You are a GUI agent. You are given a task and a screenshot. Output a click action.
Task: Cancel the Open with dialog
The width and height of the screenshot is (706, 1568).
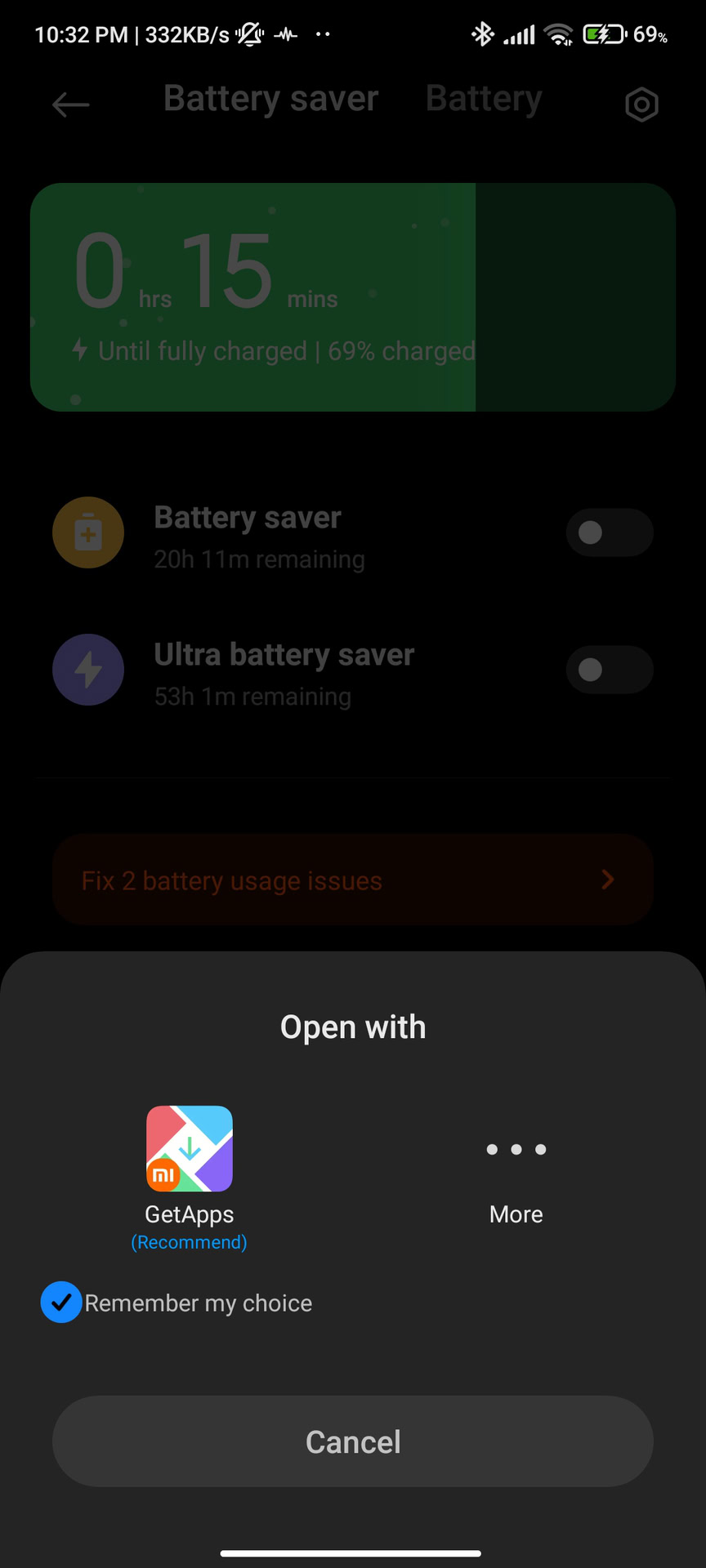coord(353,1441)
